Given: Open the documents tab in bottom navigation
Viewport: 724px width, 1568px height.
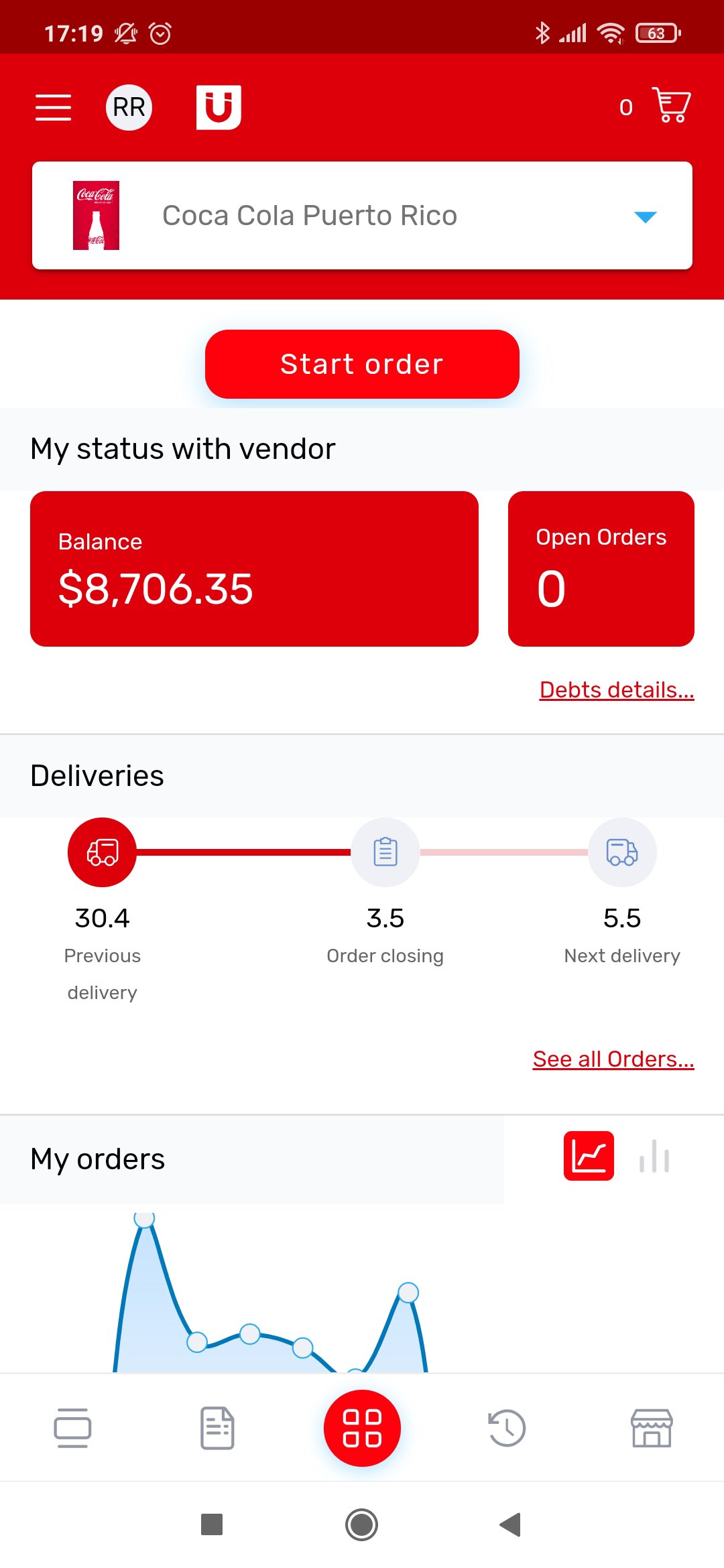Looking at the screenshot, I should point(217,1427).
